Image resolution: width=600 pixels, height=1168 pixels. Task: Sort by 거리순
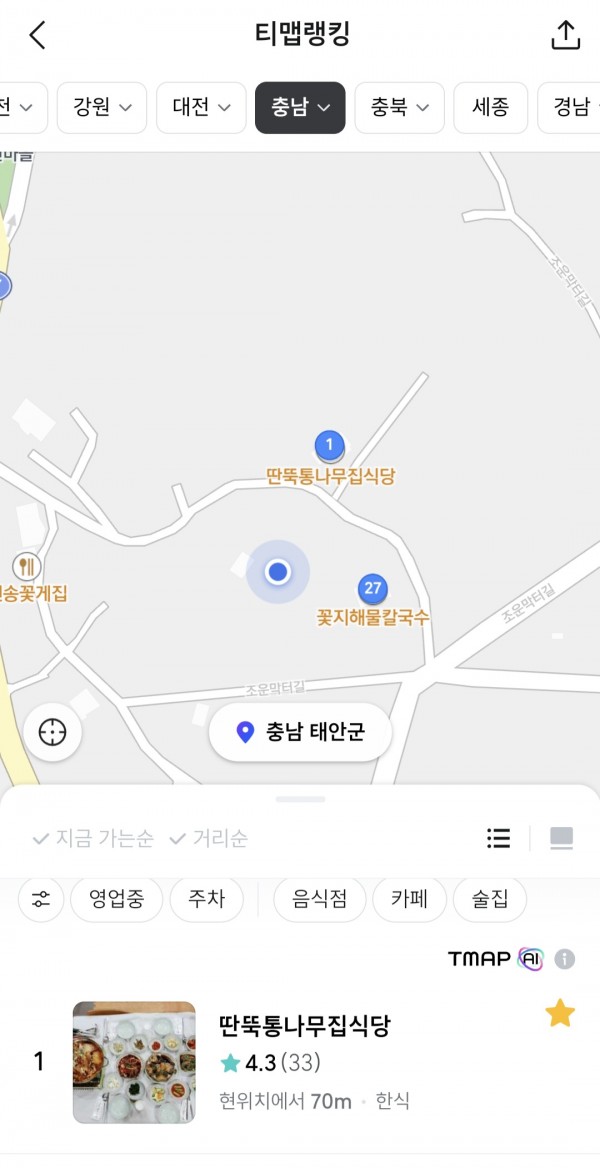209,839
